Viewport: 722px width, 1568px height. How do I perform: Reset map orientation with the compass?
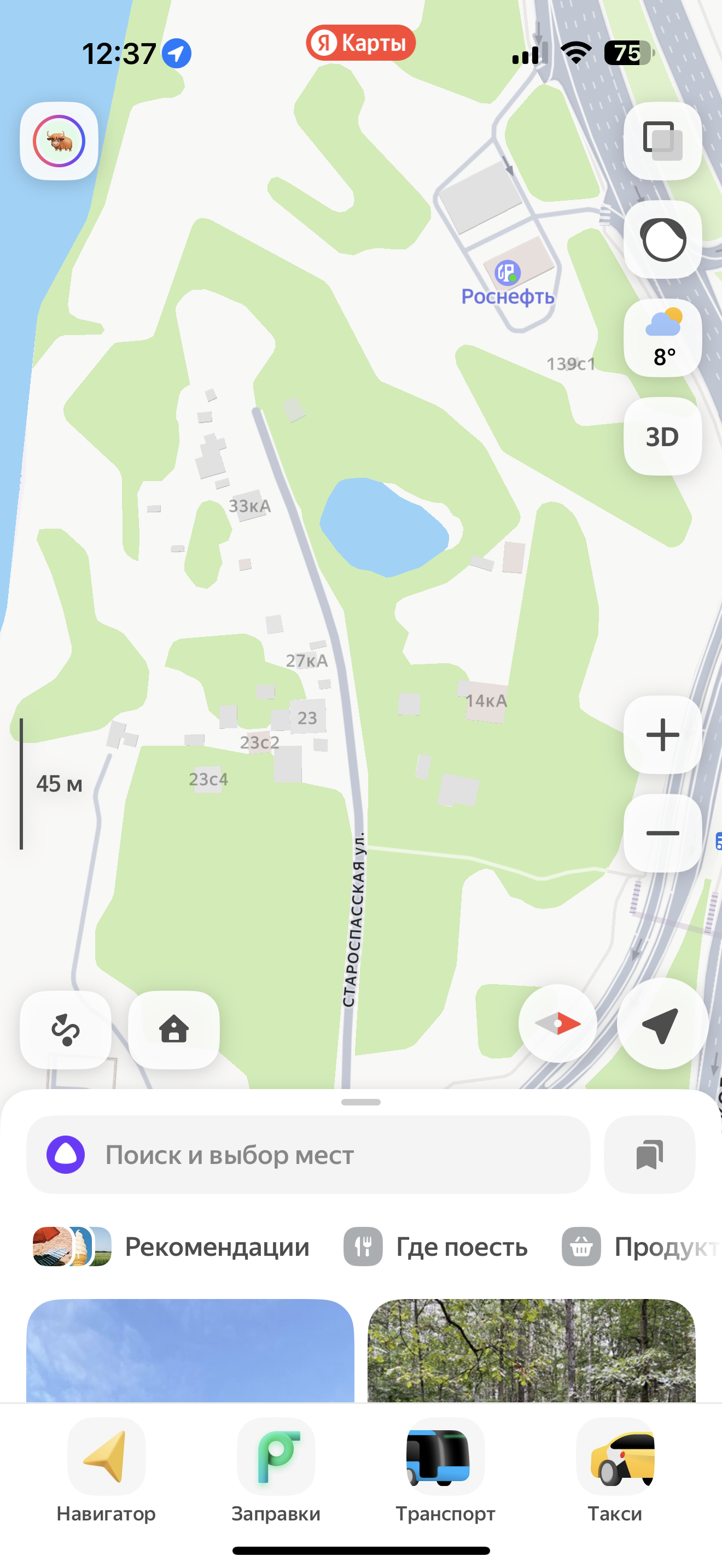point(557,1024)
